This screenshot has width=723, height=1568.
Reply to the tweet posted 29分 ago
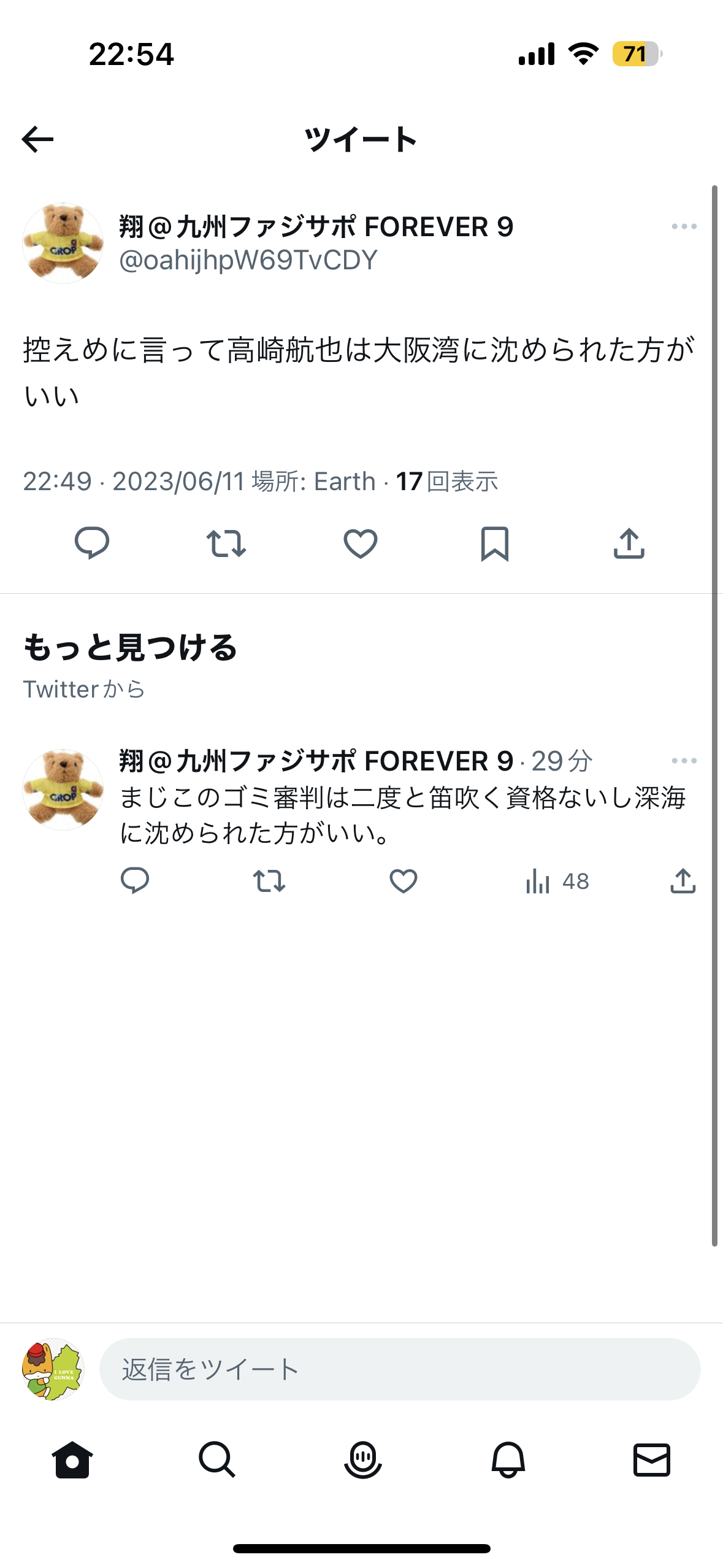[x=135, y=881]
